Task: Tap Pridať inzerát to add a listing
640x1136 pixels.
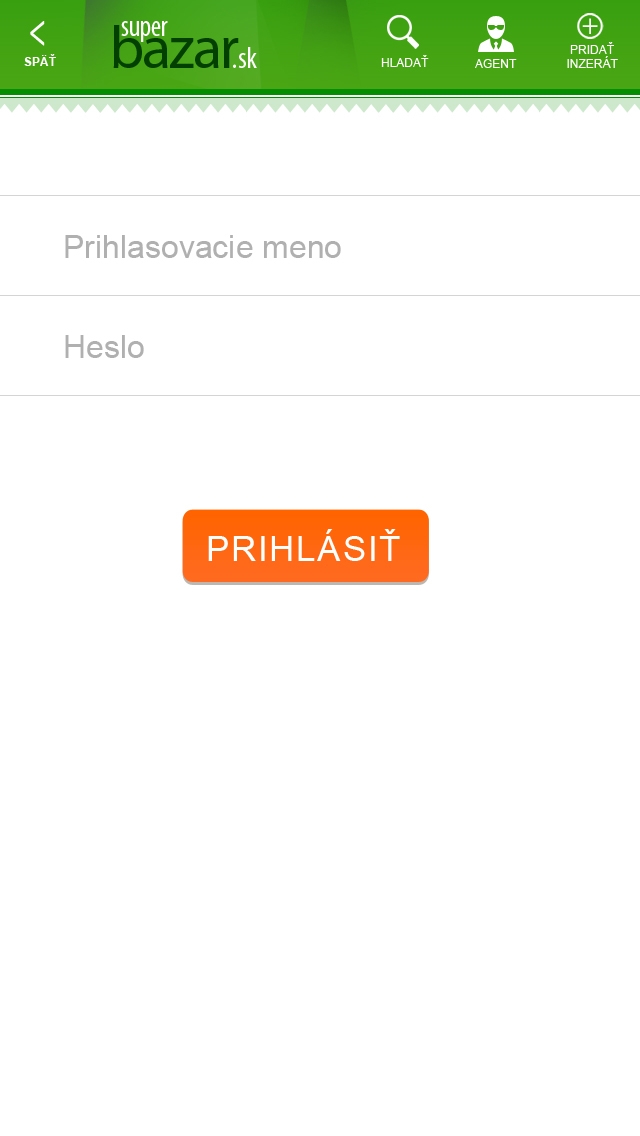Action: [591, 42]
